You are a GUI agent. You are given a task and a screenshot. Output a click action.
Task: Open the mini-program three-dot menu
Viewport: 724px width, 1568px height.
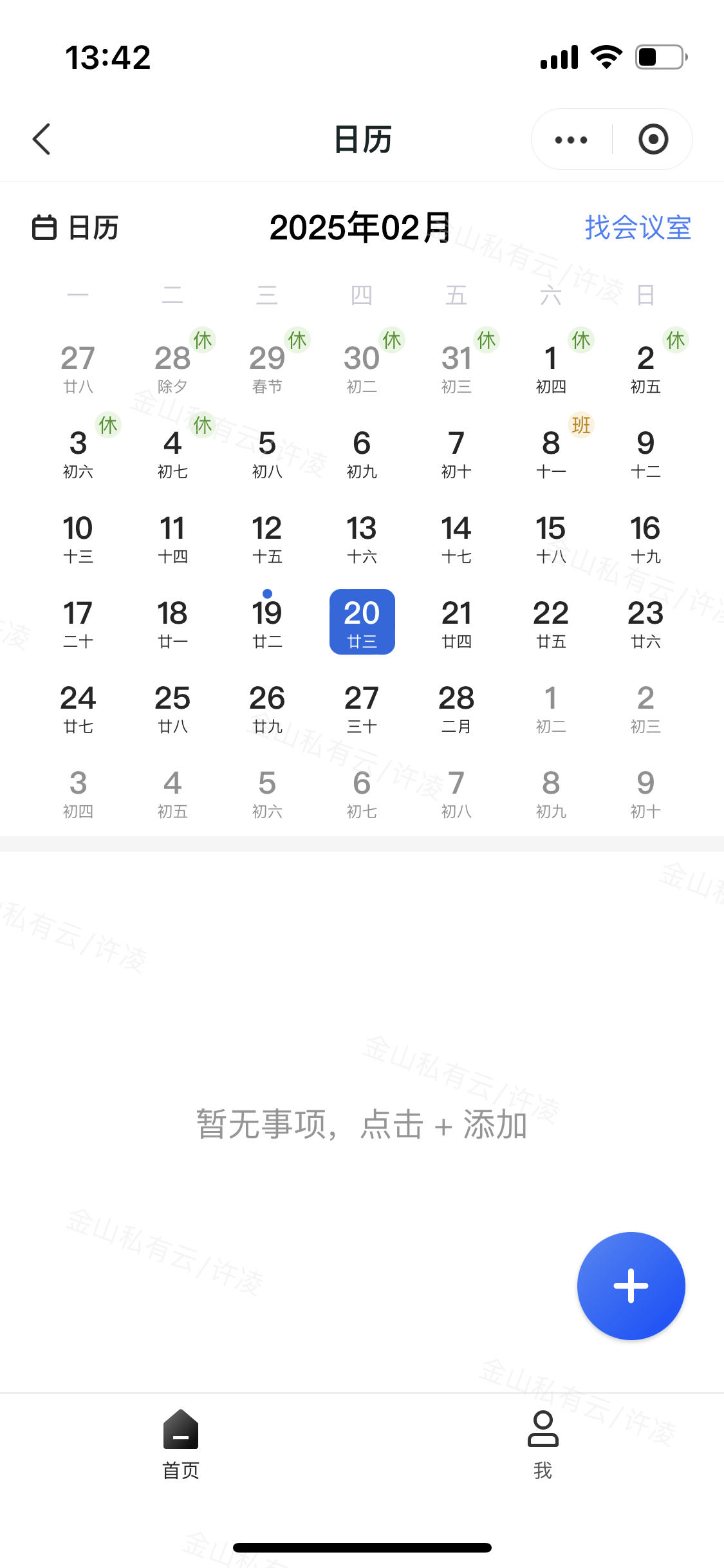point(571,139)
